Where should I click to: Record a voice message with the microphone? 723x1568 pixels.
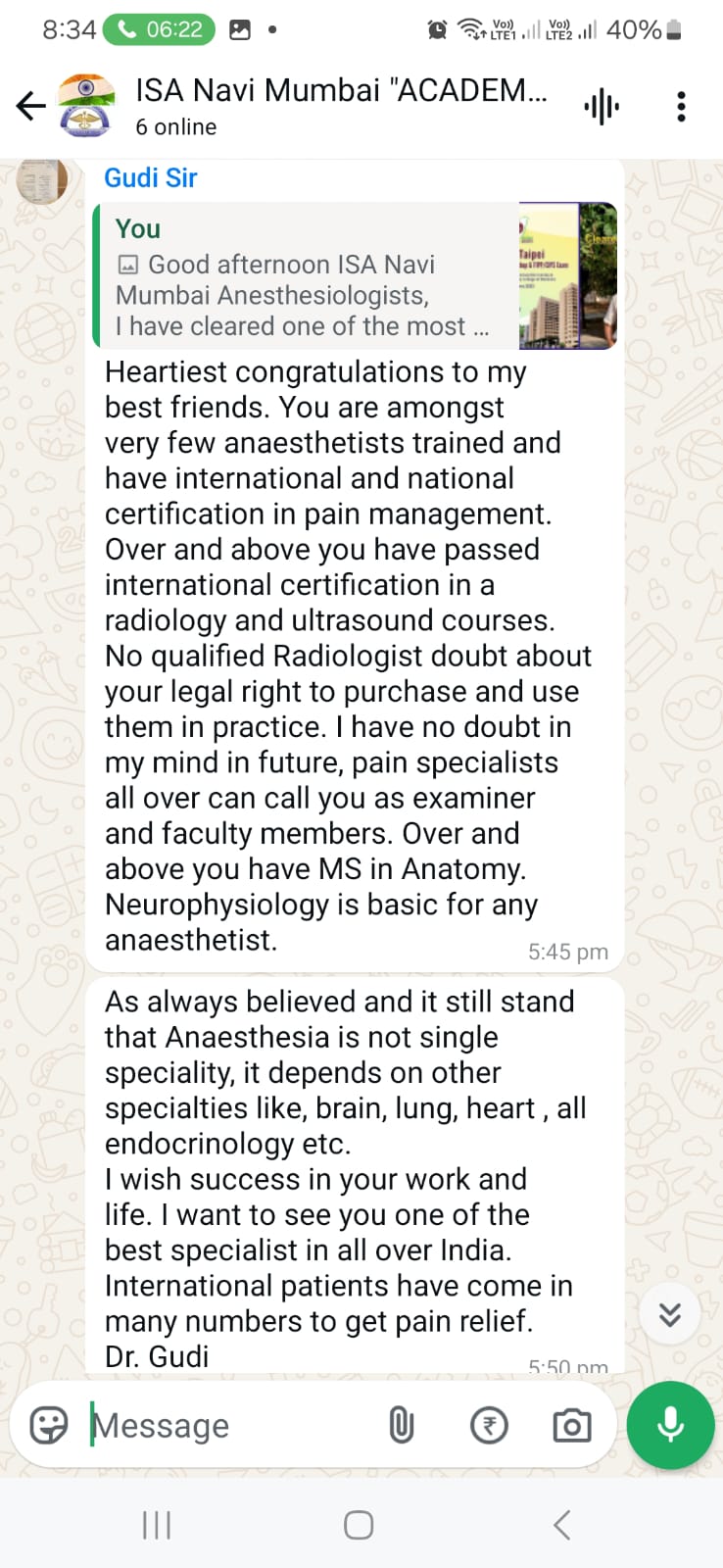click(671, 1425)
